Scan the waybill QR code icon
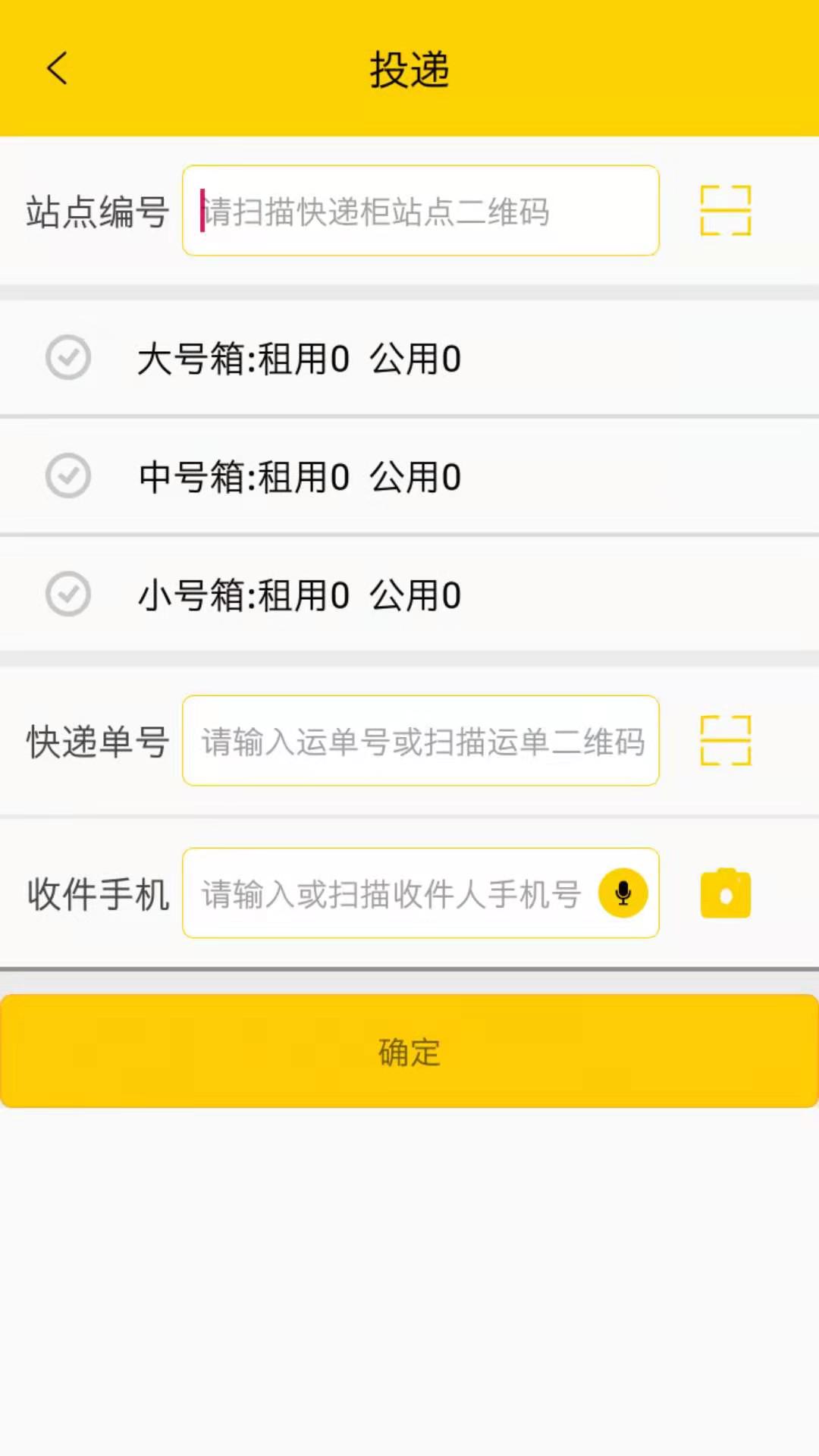This screenshot has width=819, height=1456. 724,741
